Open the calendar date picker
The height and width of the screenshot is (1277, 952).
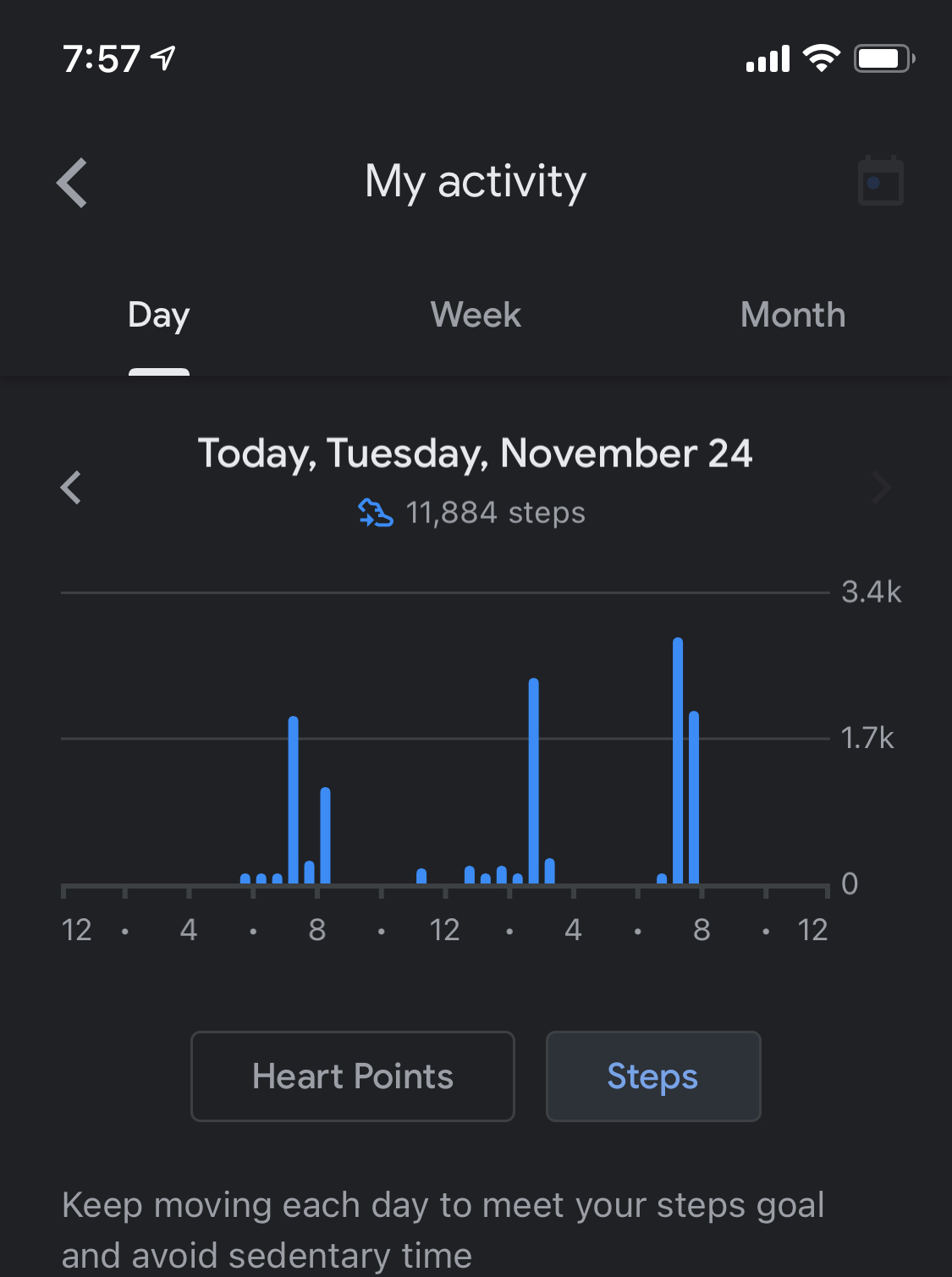point(880,181)
